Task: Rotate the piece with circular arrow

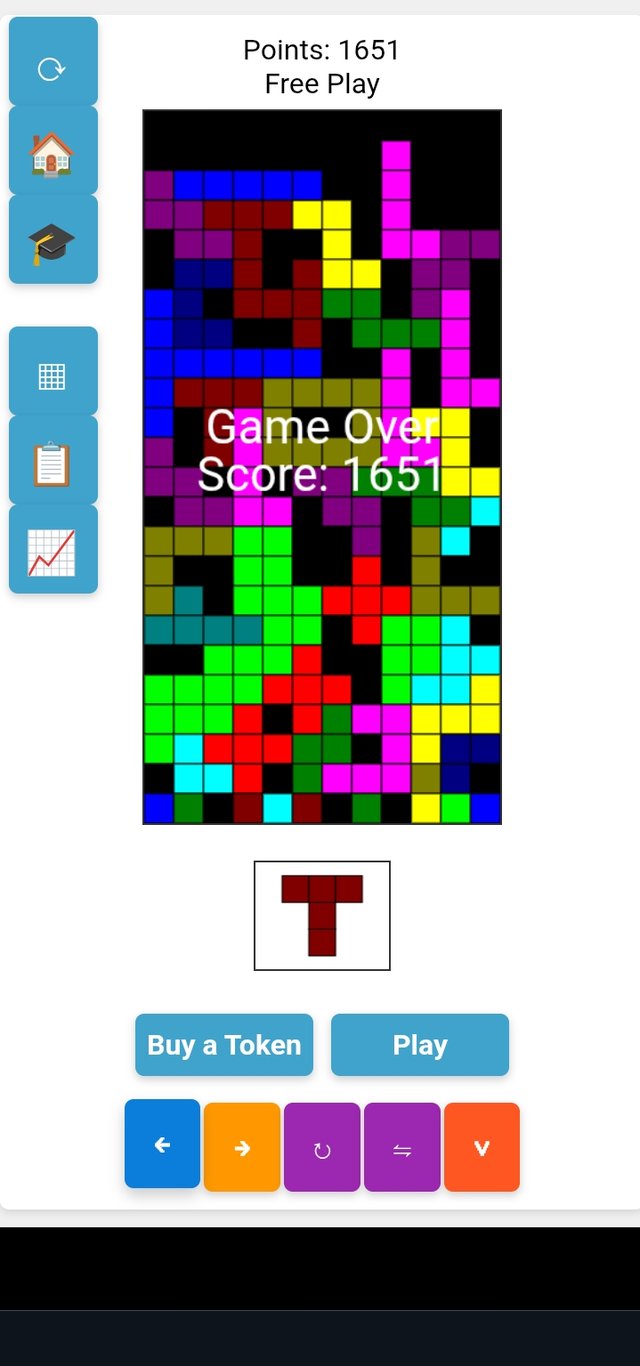Action: (x=322, y=1147)
